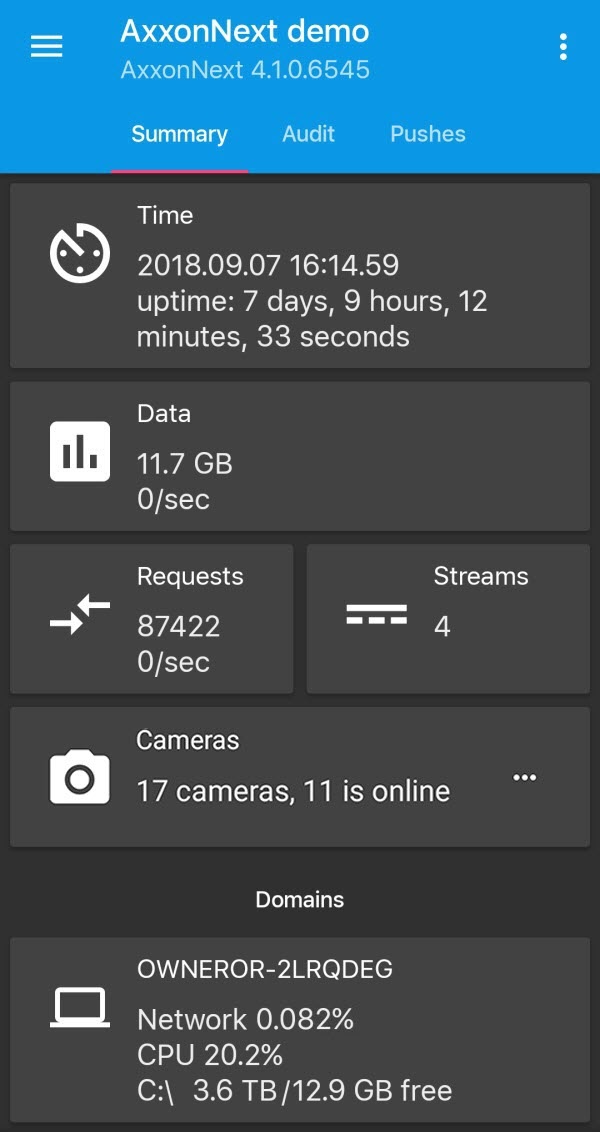Switch to the Pushes tab

(428, 134)
